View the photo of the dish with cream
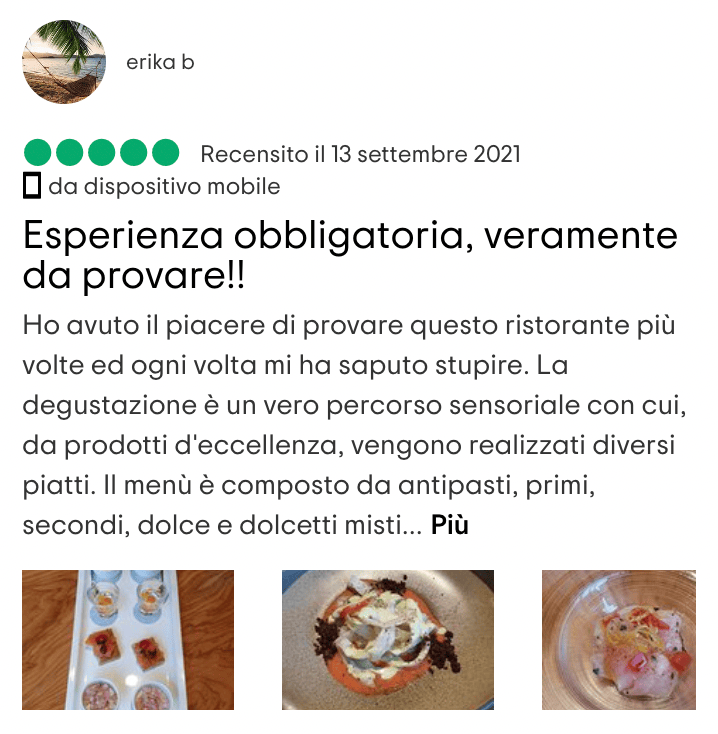This screenshot has height=734, width=718. [x=388, y=640]
